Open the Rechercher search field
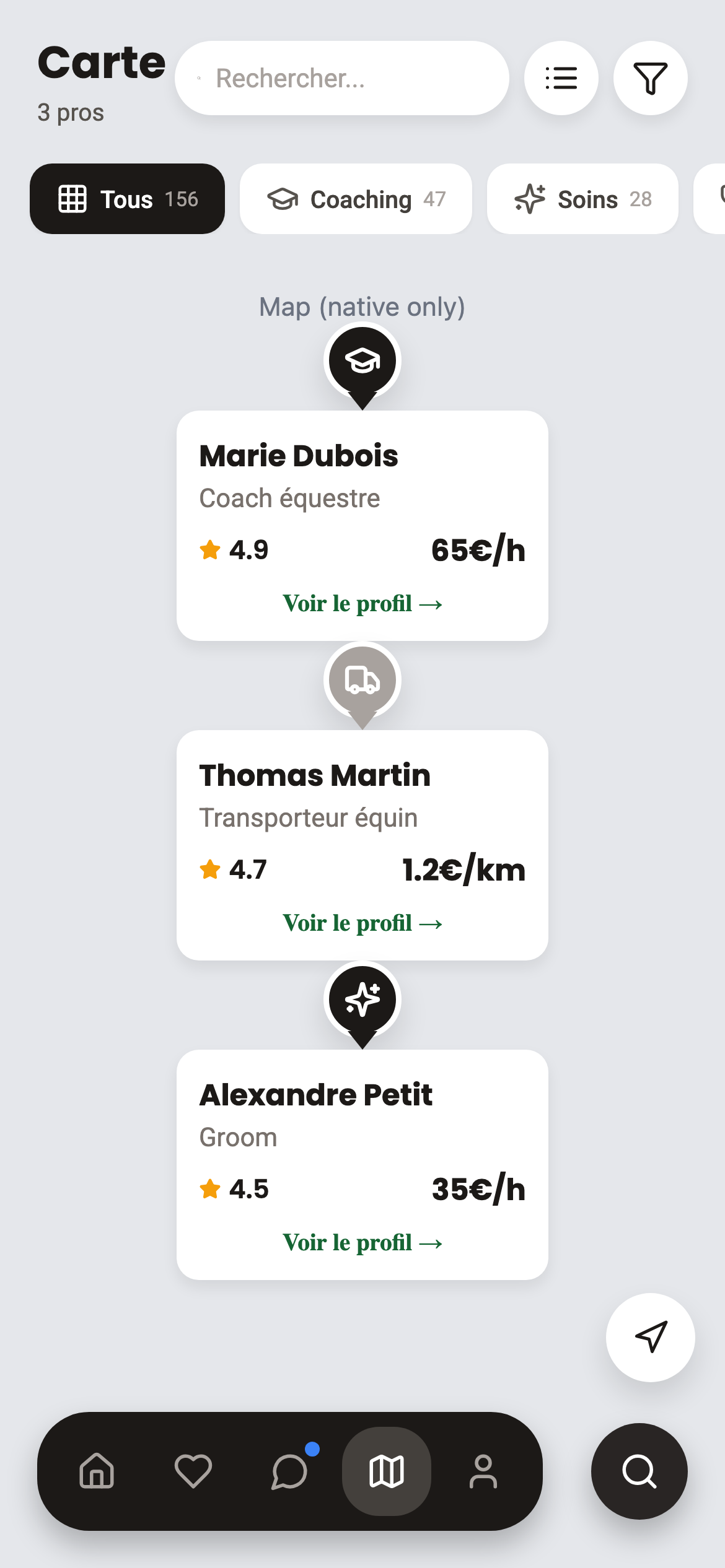This screenshot has height=1568, width=725. 341,79
